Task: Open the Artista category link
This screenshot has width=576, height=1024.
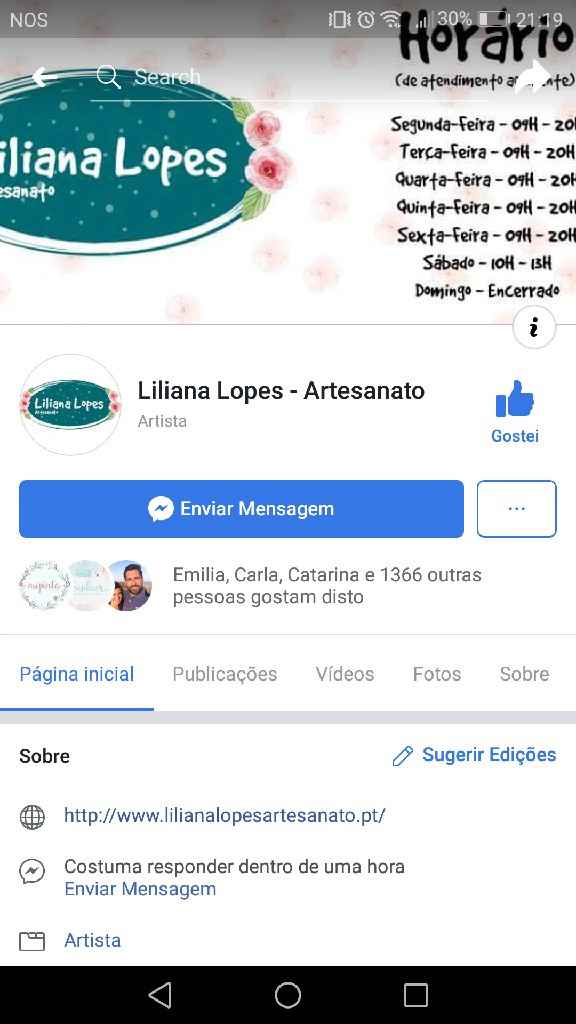Action: coord(92,940)
